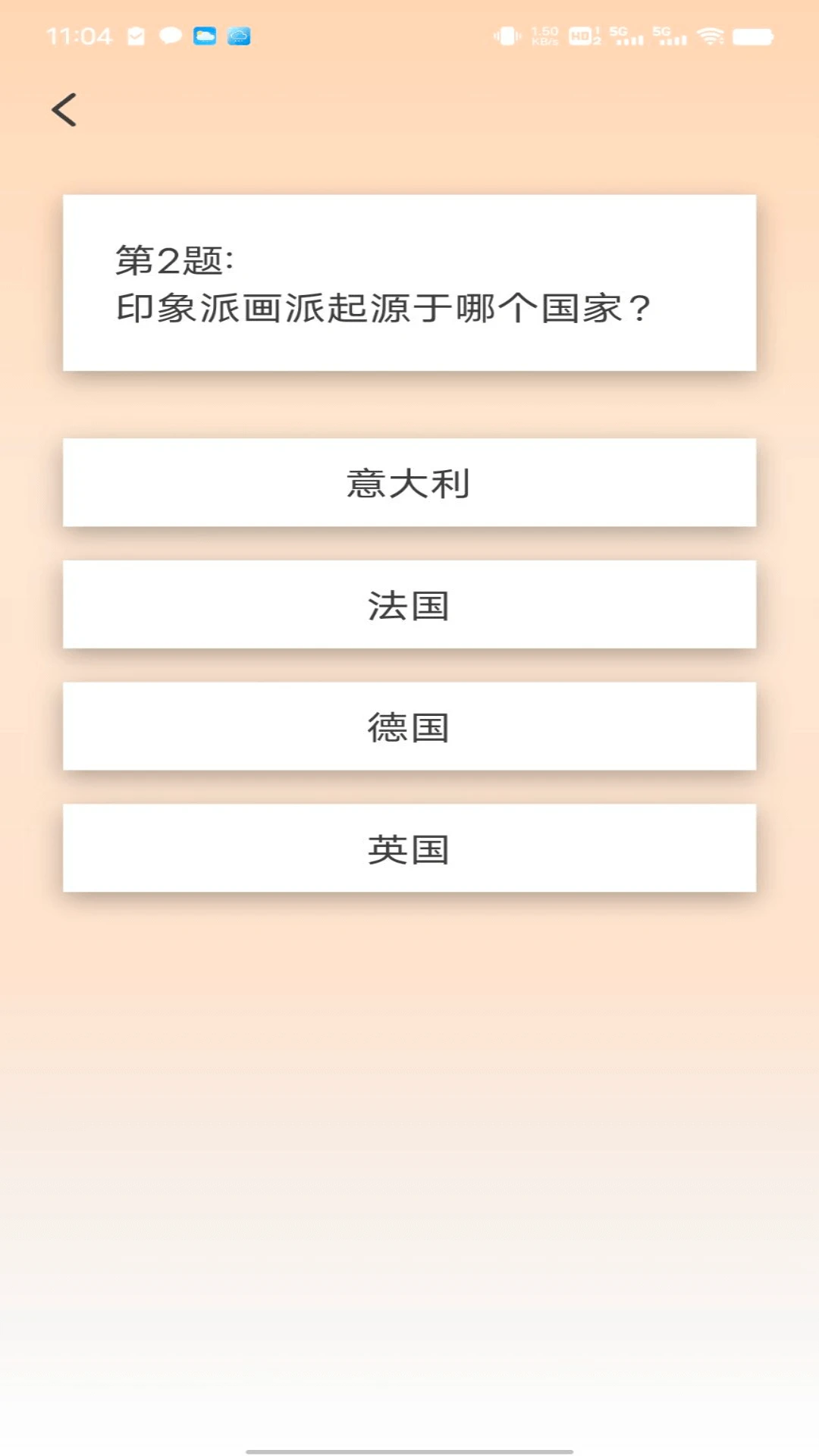Select the answer 意大利
819x1456 pixels.
point(409,483)
